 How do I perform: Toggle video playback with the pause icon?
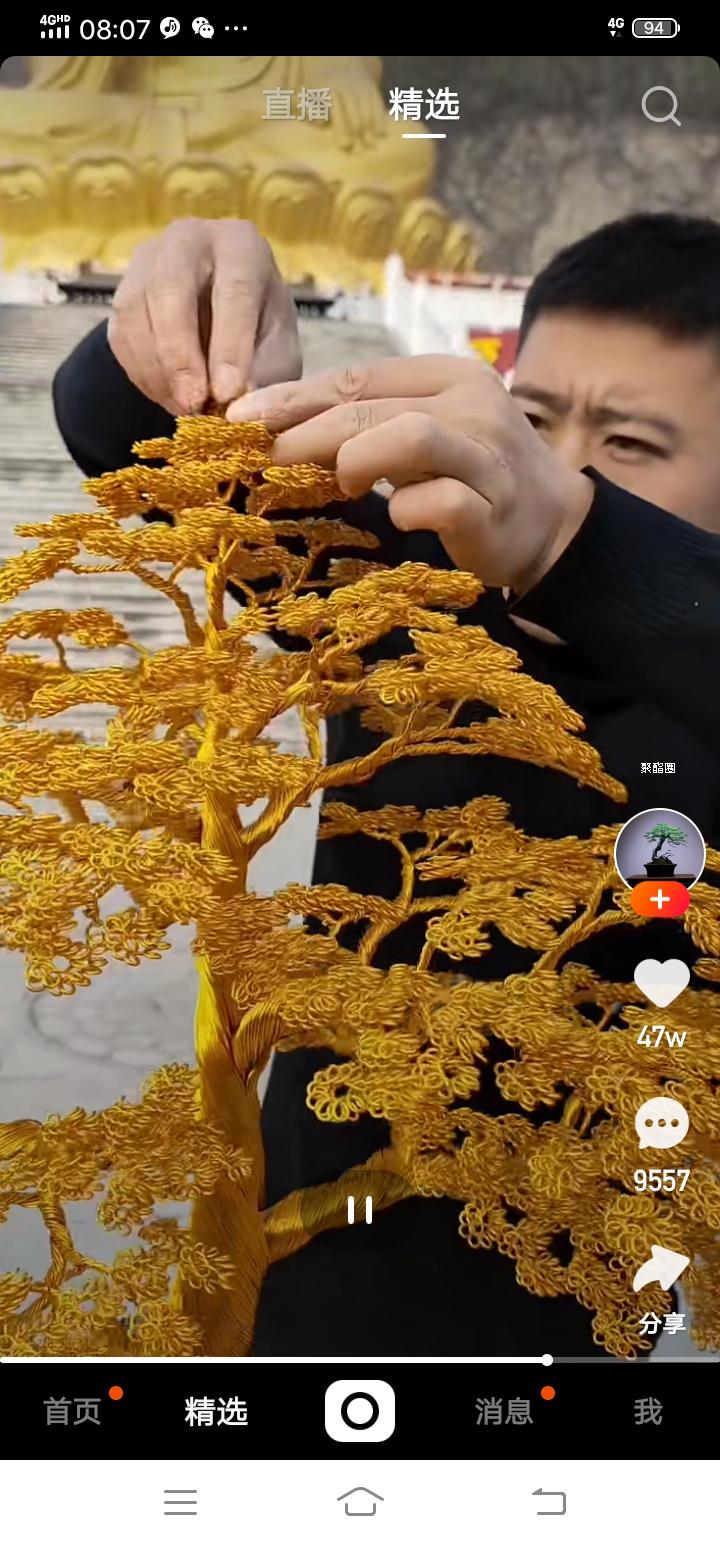tap(360, 1210)
